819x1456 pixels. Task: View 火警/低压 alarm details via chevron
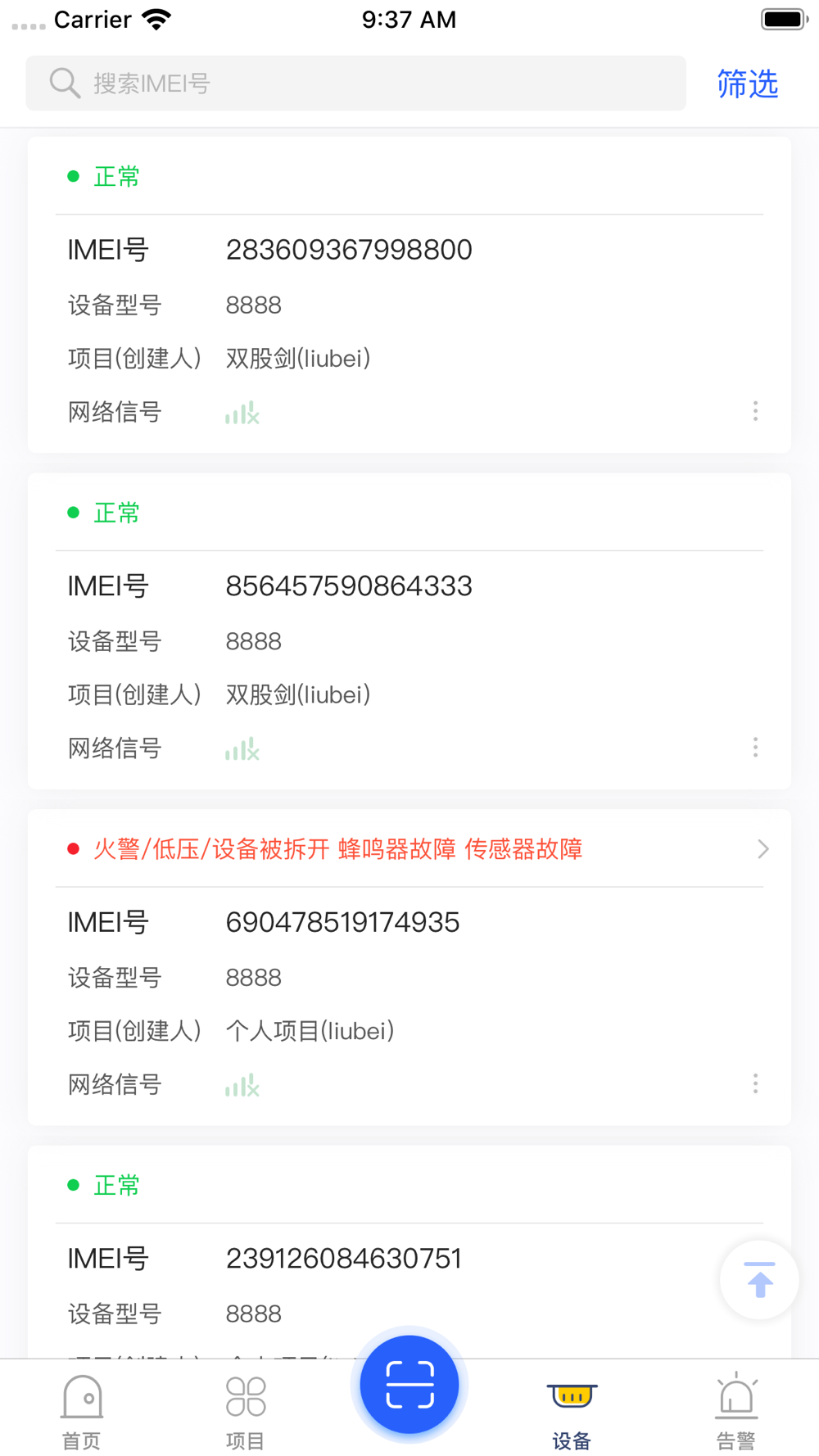[762, 849]
